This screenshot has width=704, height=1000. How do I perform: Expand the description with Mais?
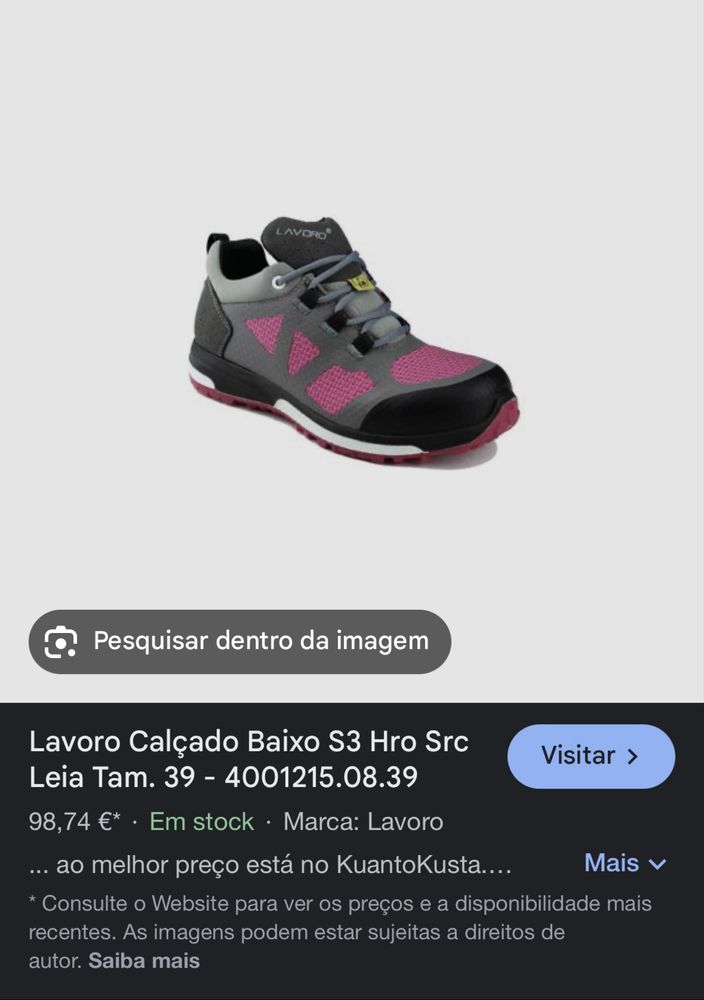tap(624, 863)
